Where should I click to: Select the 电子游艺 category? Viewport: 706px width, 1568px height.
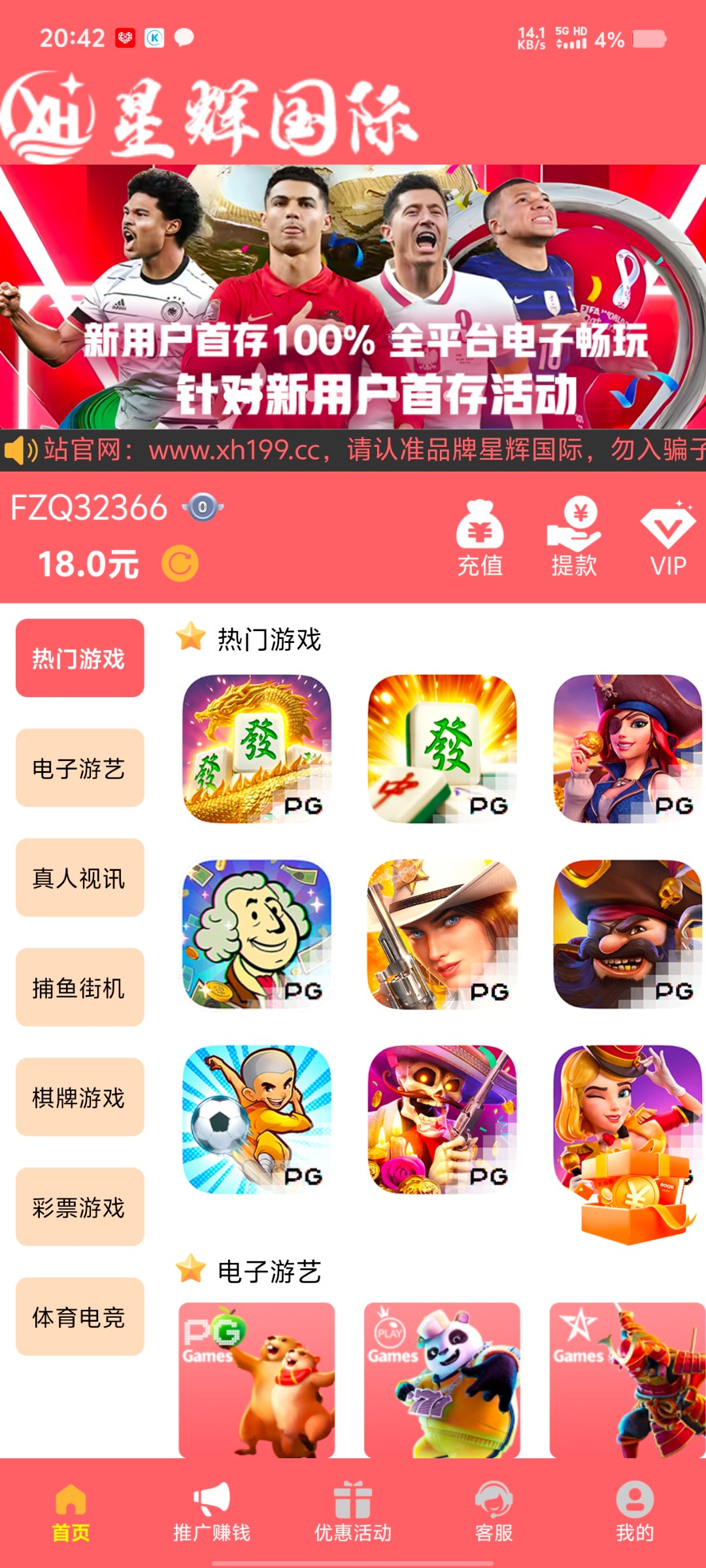[x=80, y=768]
